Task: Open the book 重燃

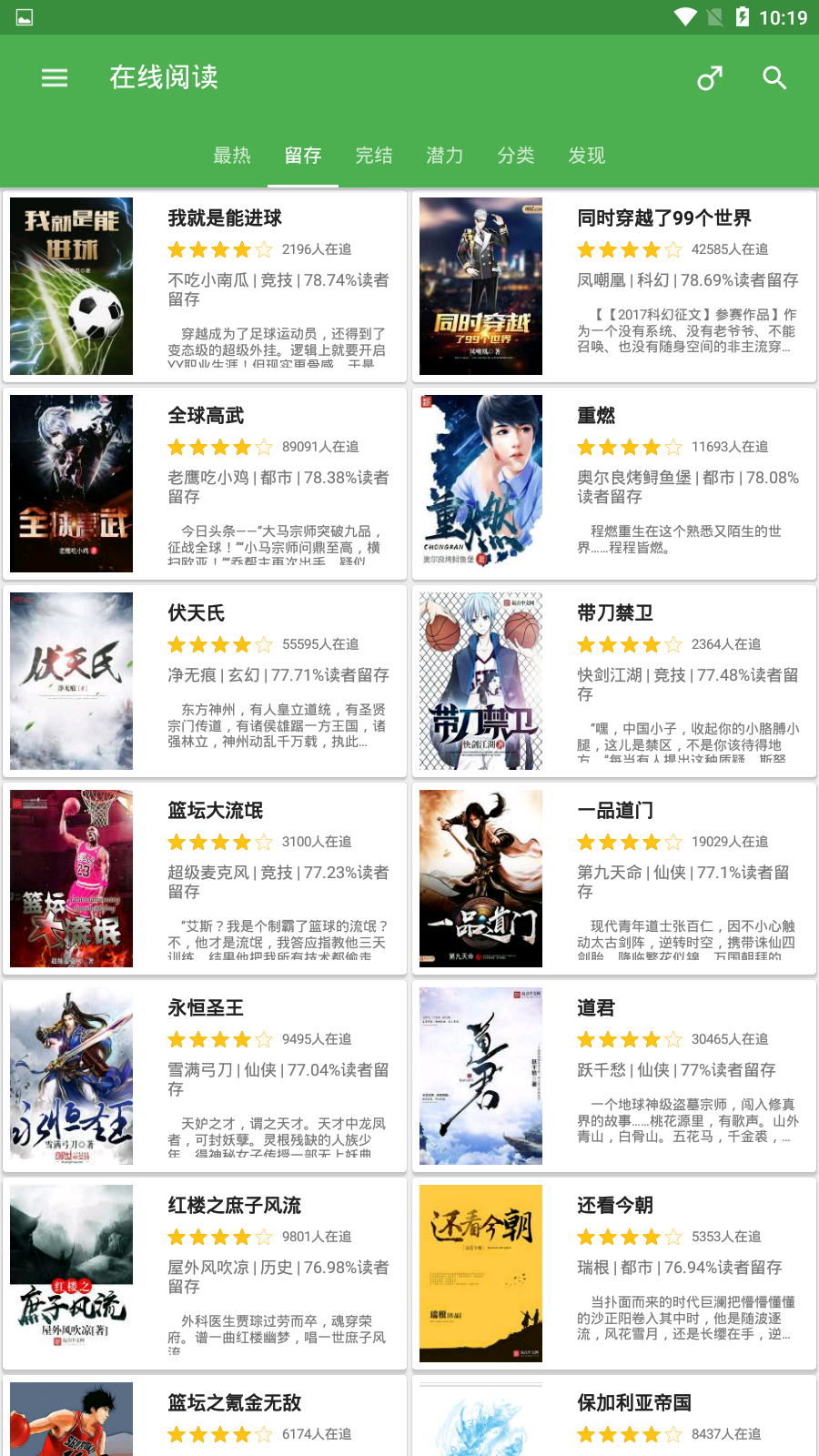Action: 614,483
